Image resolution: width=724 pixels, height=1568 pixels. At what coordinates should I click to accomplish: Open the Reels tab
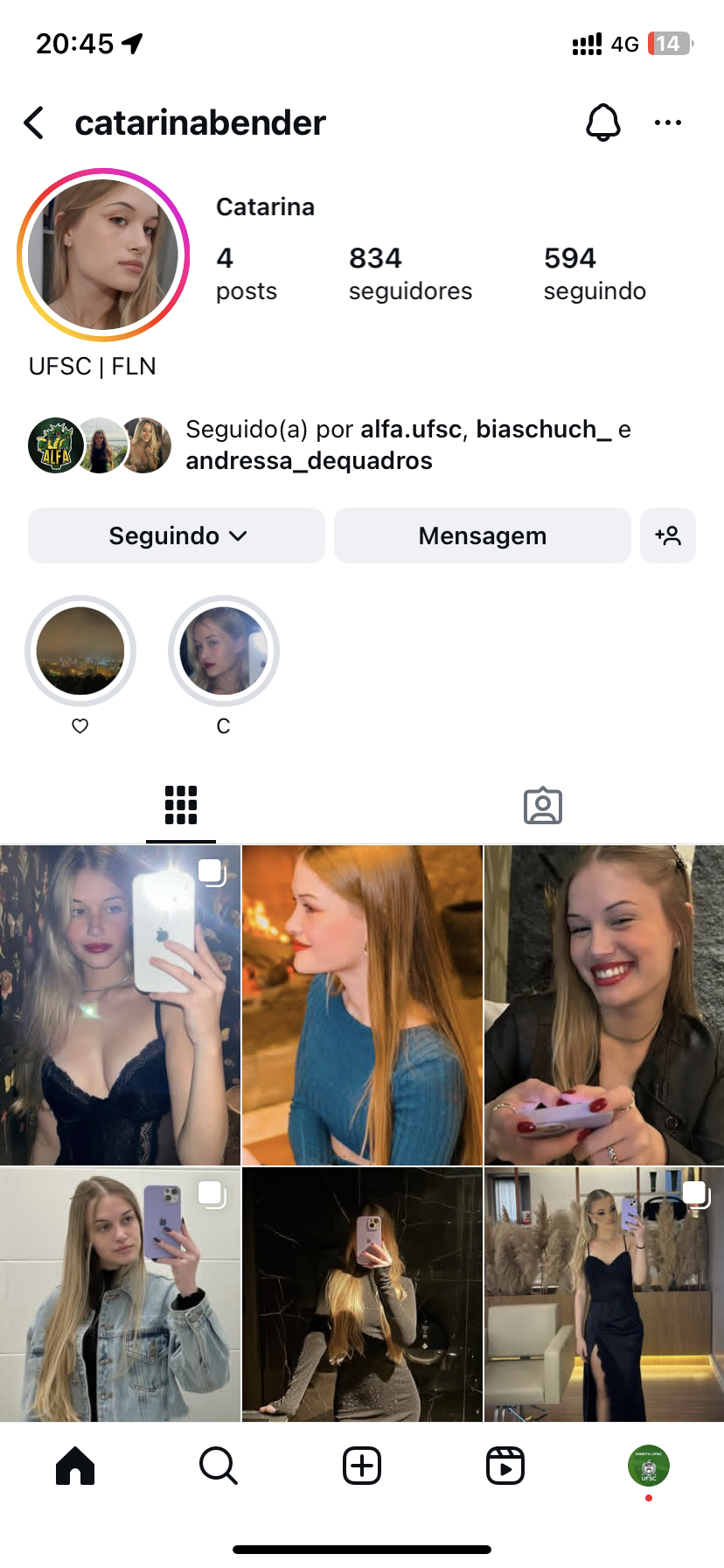coord(505,1465)
